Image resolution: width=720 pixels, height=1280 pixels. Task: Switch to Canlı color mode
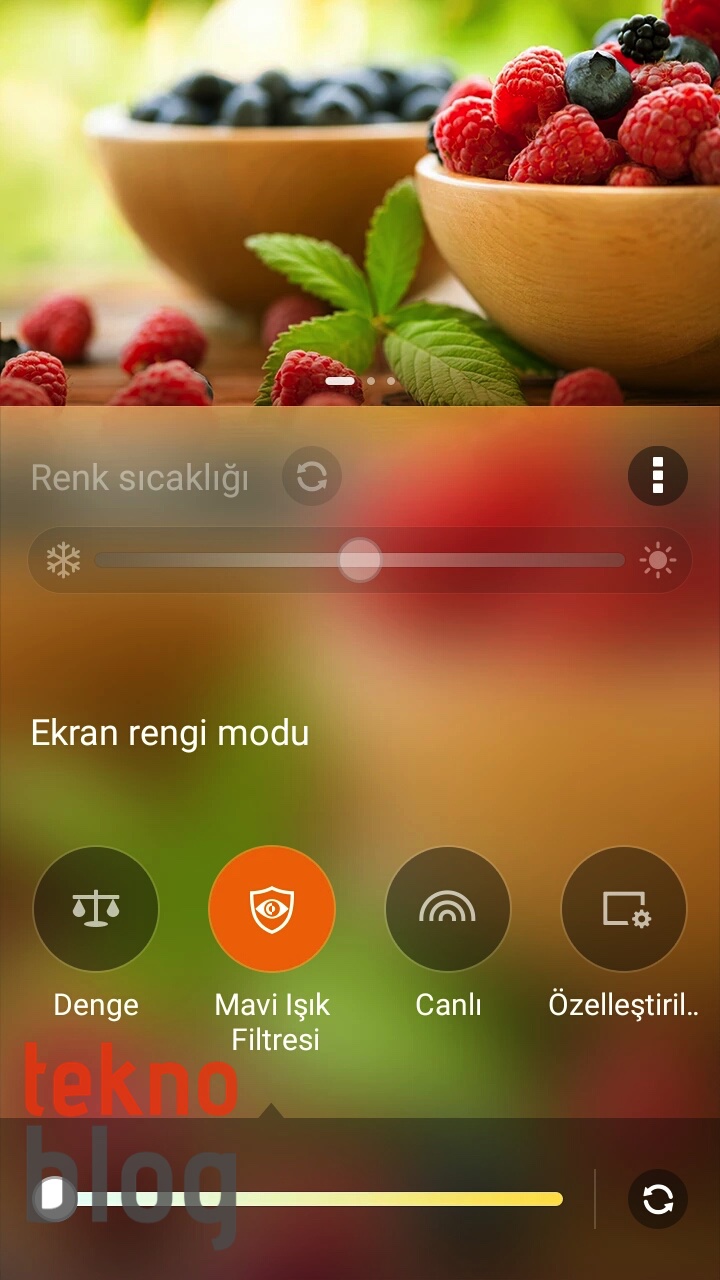coord(448,908)
